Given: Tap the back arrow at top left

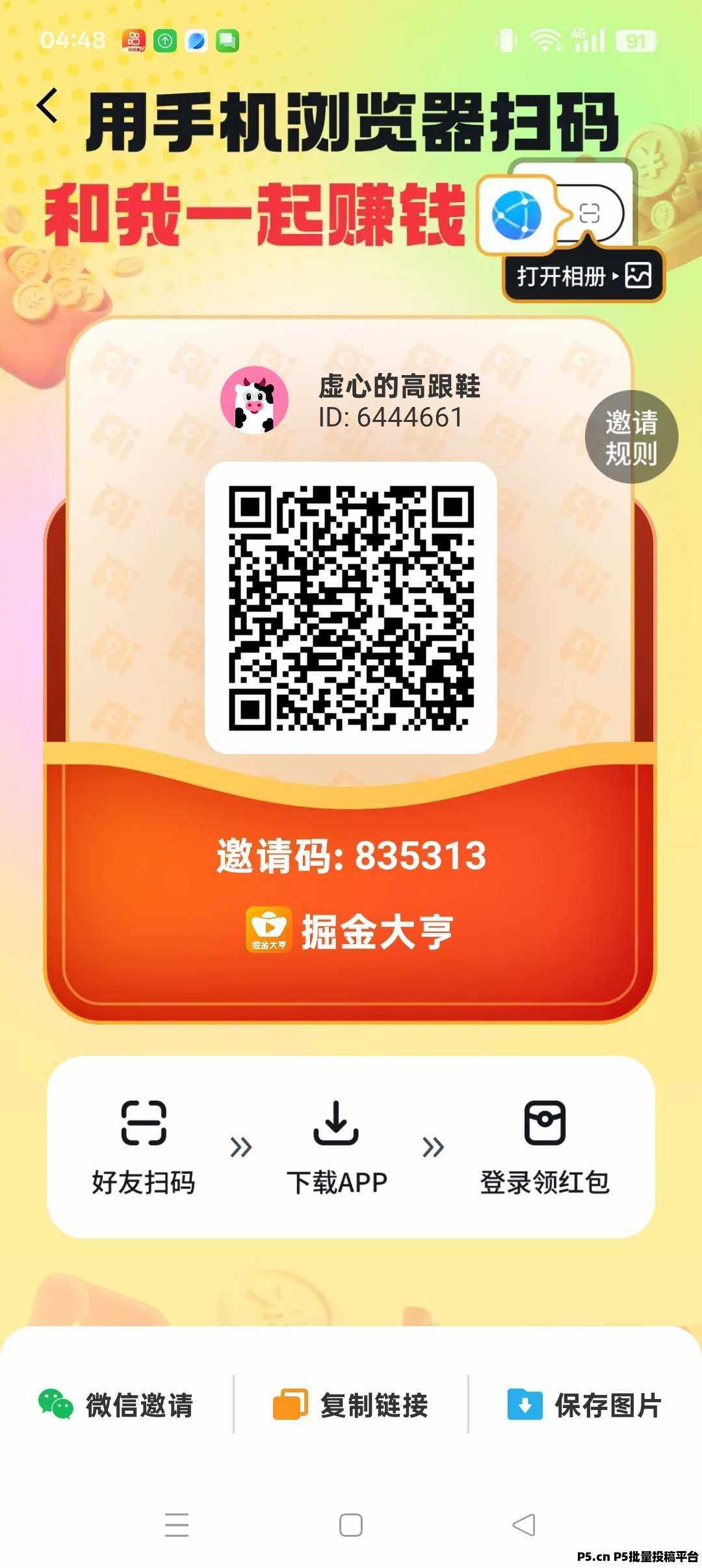Looking at the screenshot, I should [x=45, y=106].
